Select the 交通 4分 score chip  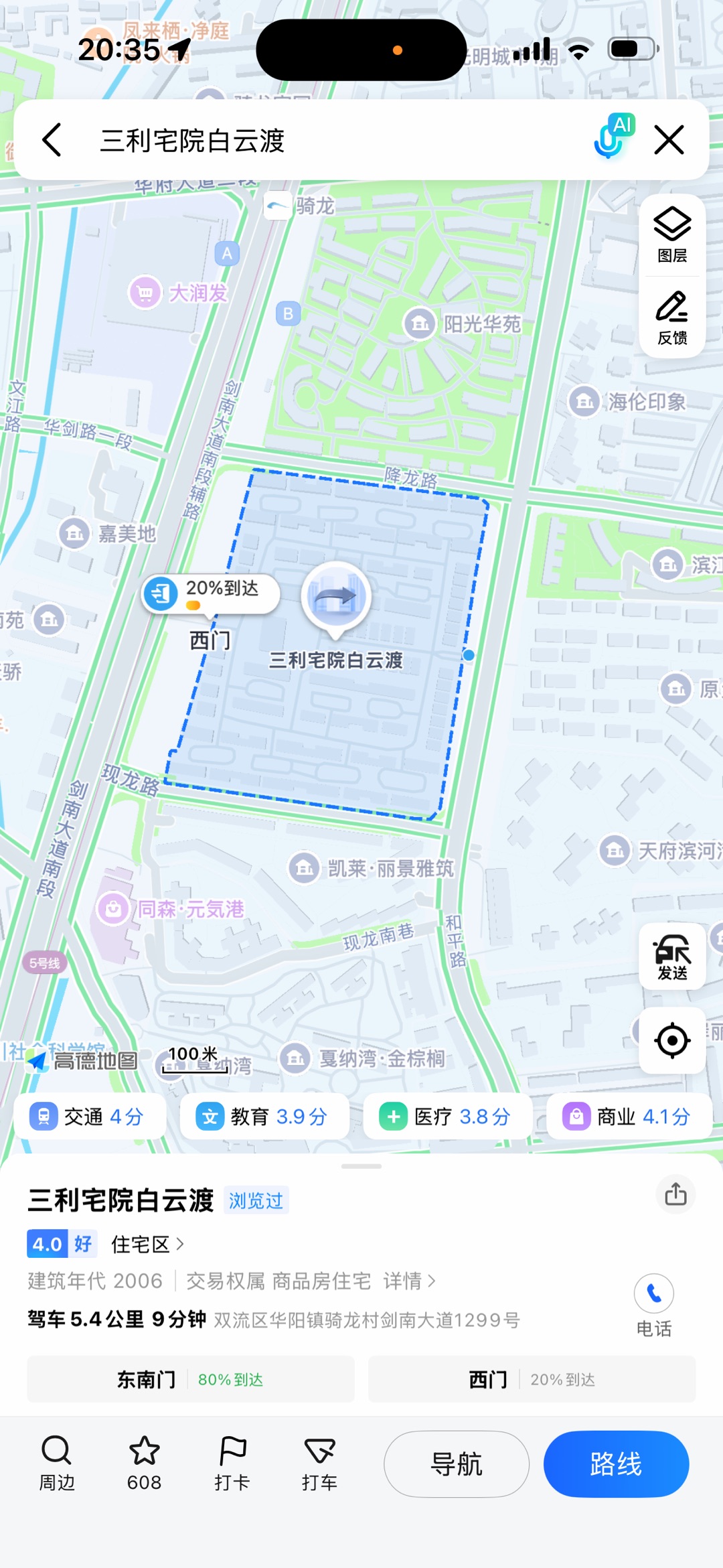tap(90, 1117)
